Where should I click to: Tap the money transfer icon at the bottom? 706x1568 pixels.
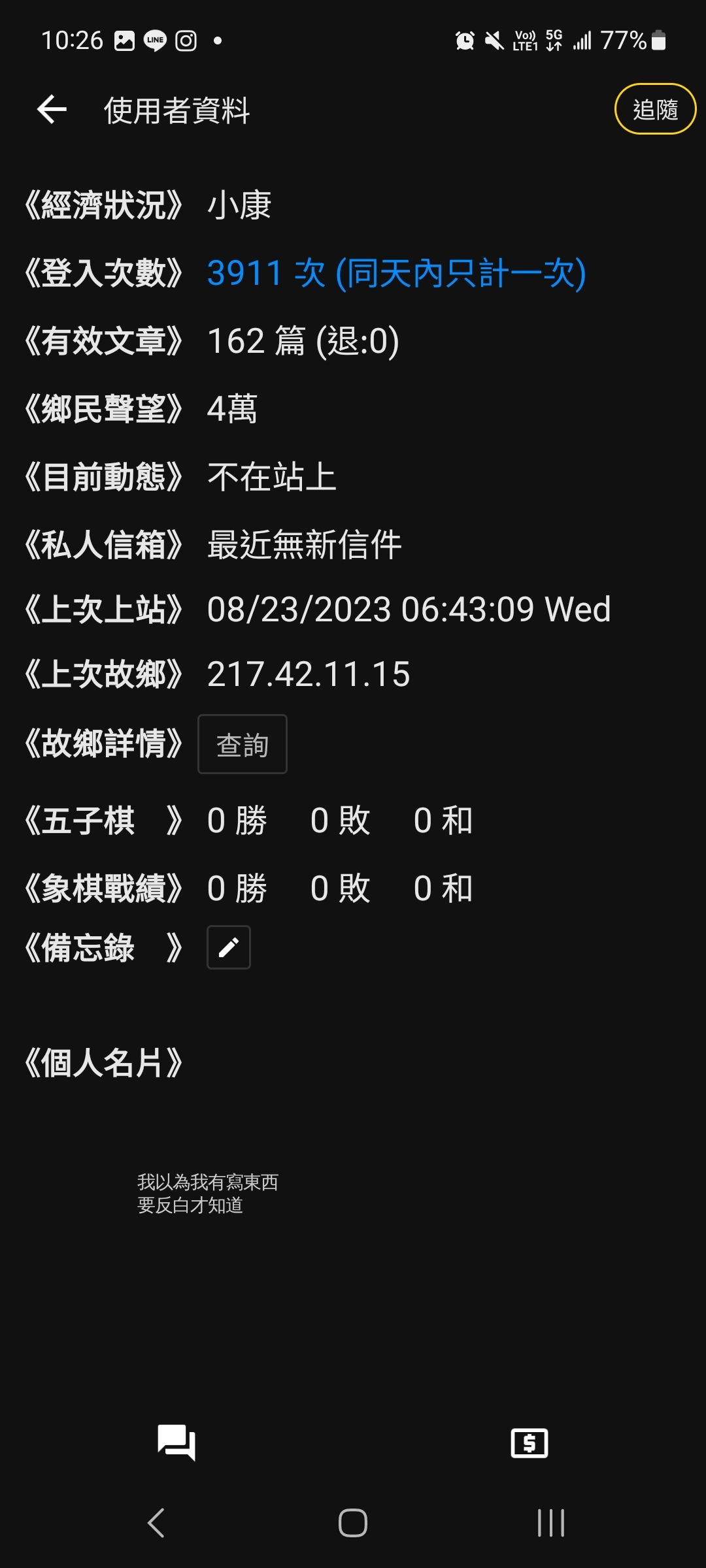click(529, 1443)
